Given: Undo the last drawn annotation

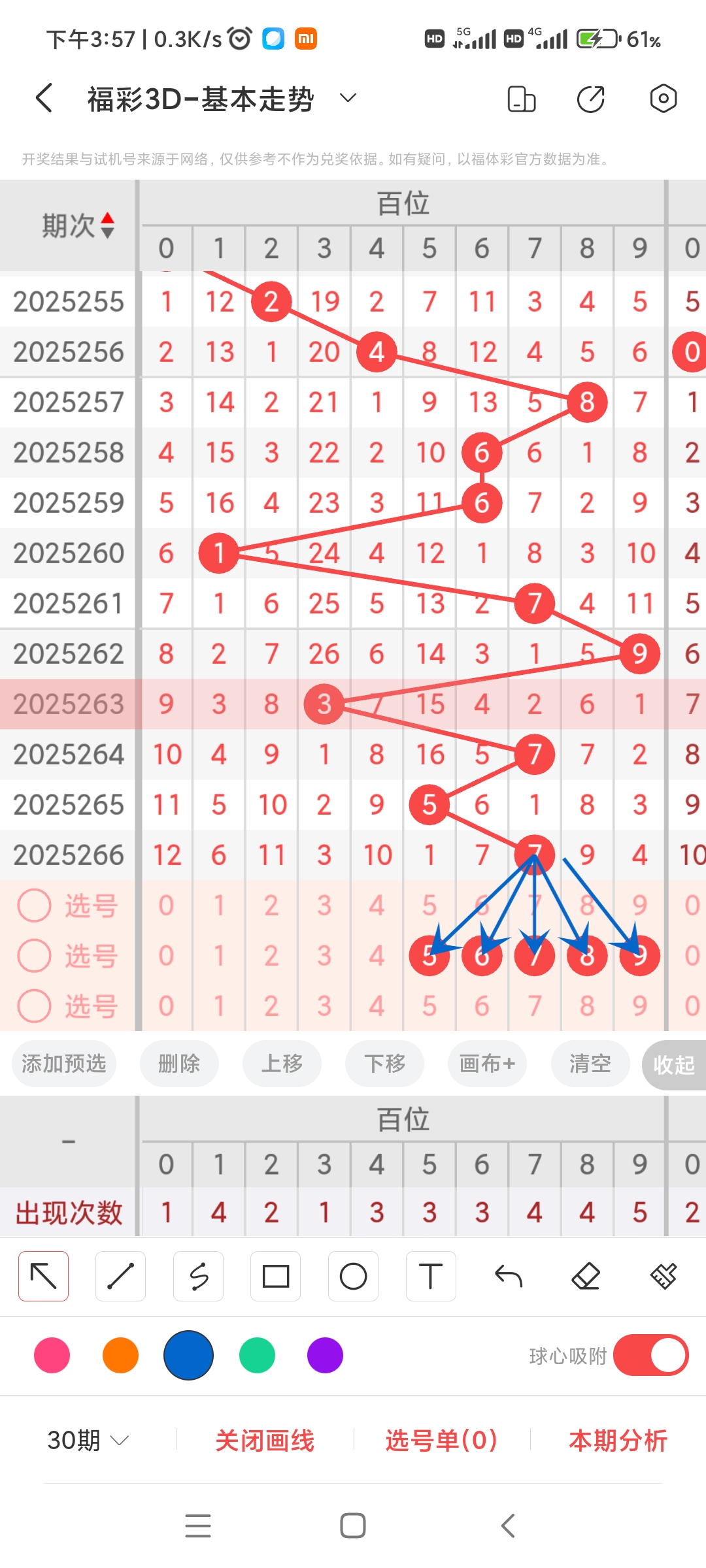Looking at the screenshot, I should click(508, 1275).
